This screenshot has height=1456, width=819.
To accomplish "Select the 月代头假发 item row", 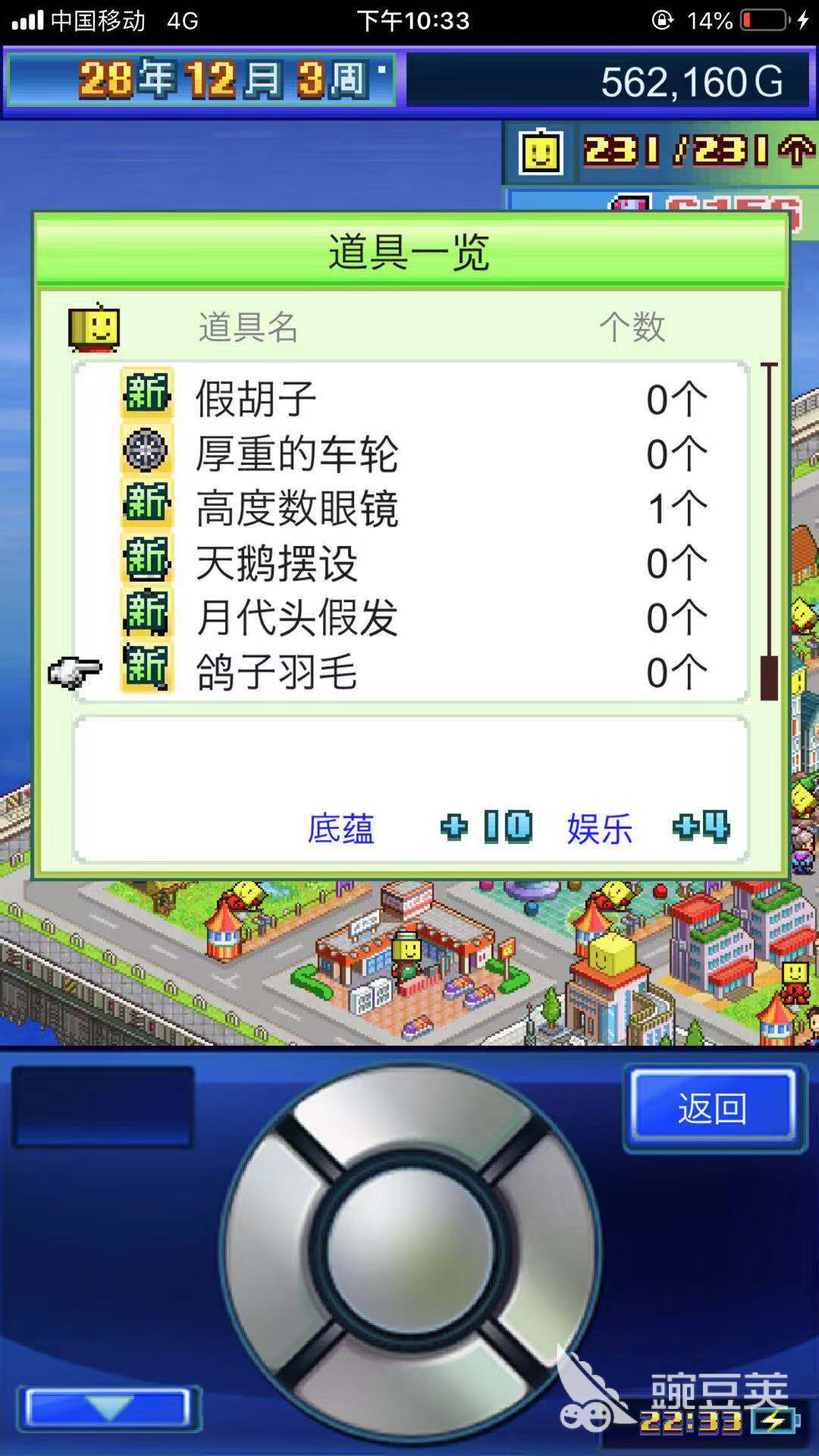I will tap(409, 617).
